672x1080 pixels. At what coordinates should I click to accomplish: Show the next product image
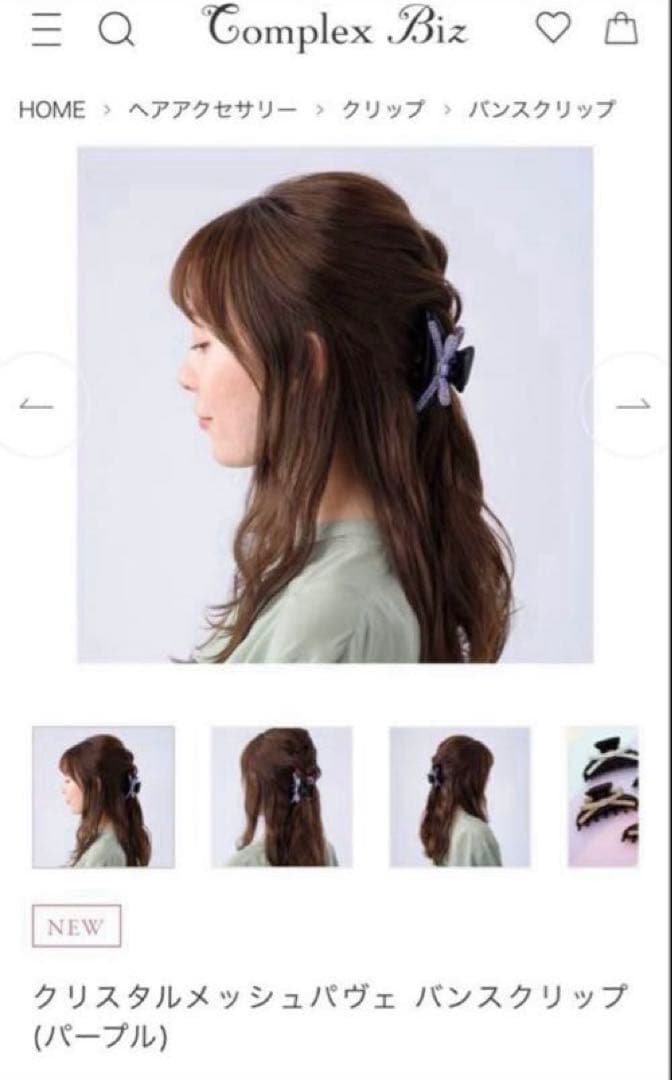click(632, 404)
